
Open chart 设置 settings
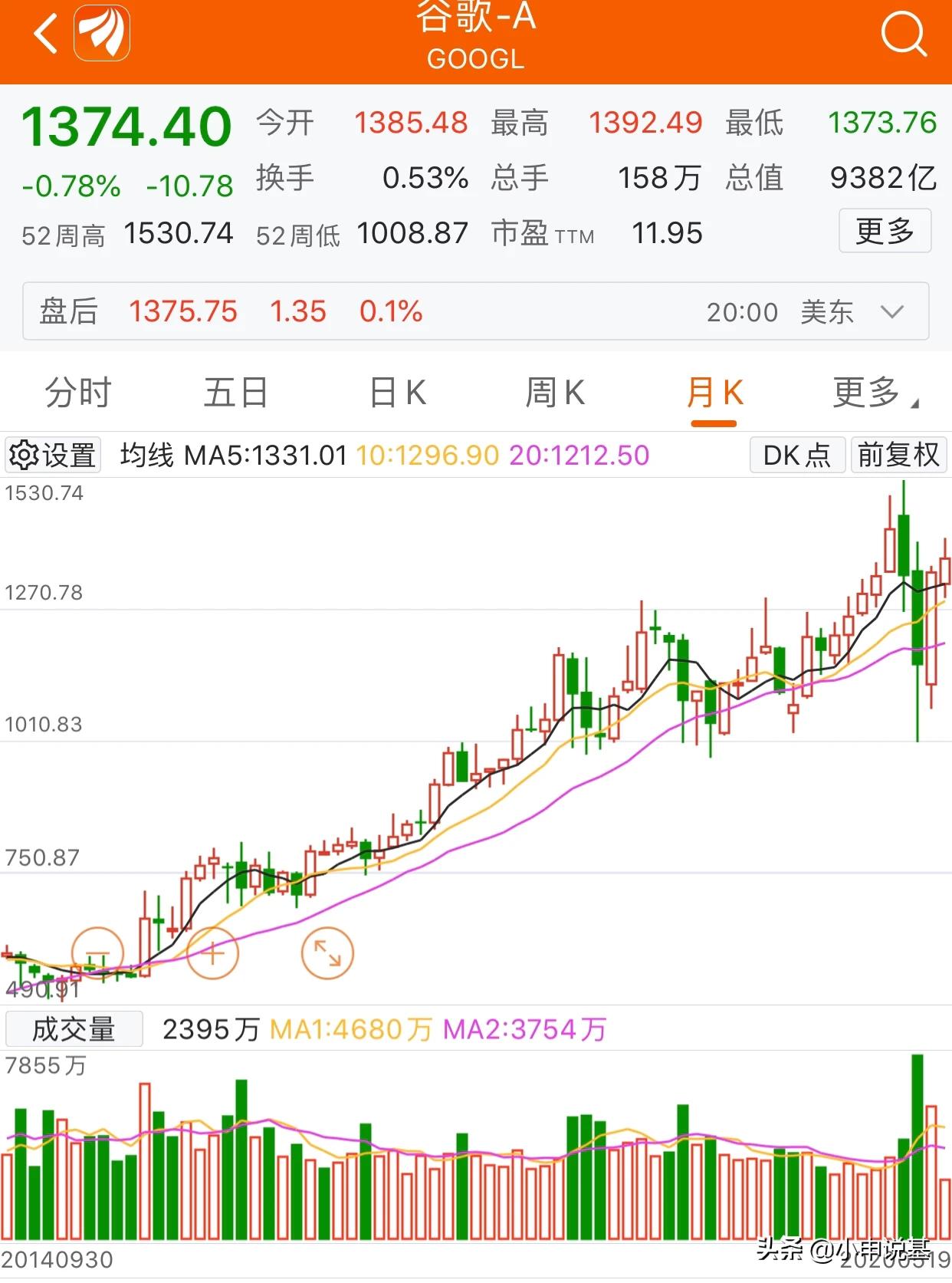click(53, 456)
